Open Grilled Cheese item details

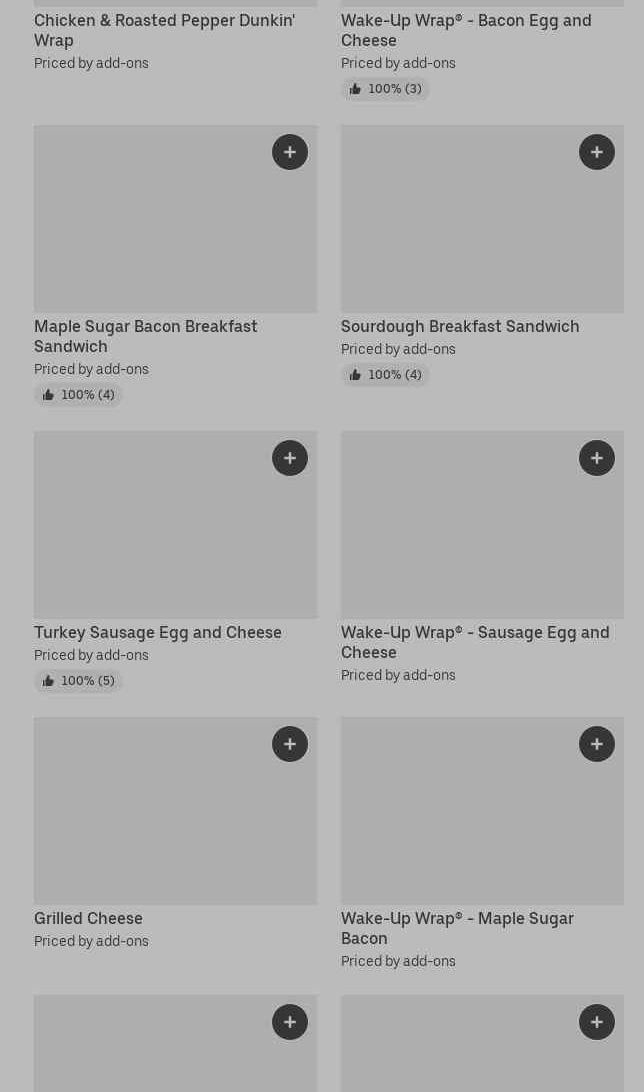click(x=88, y=918)
